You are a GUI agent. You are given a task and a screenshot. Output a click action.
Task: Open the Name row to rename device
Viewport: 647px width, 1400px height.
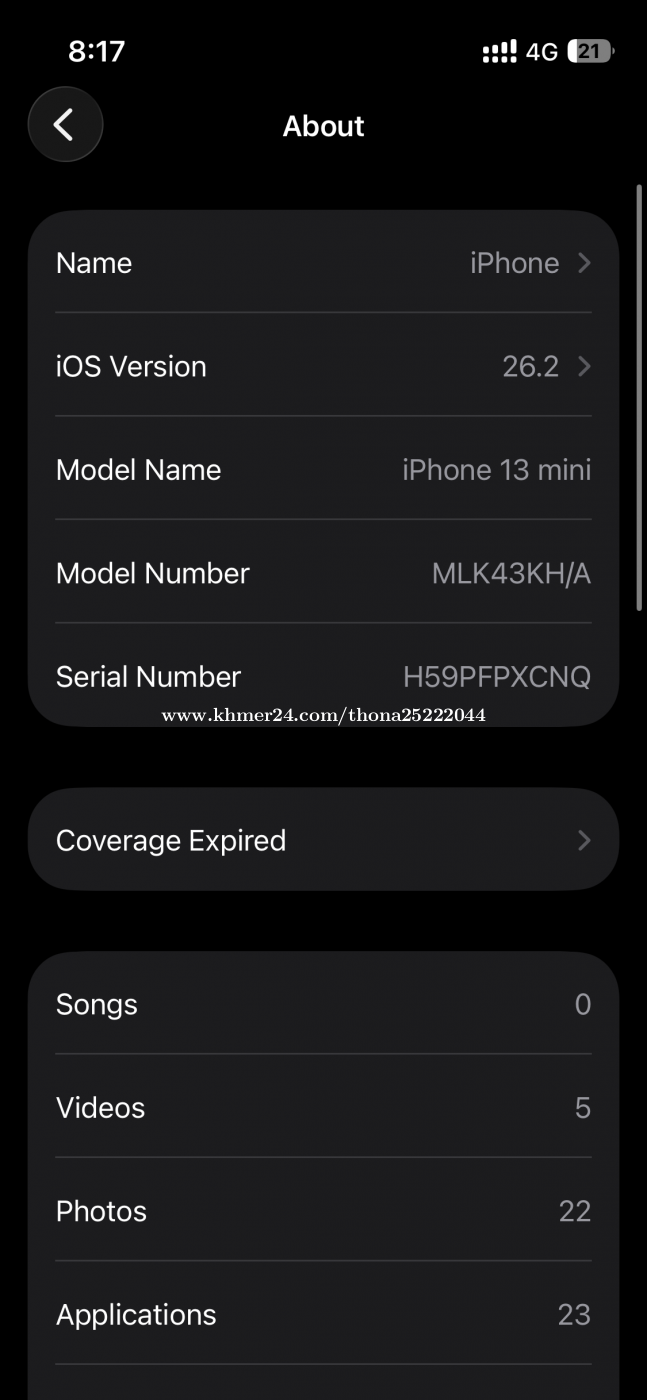click(323, 263)
